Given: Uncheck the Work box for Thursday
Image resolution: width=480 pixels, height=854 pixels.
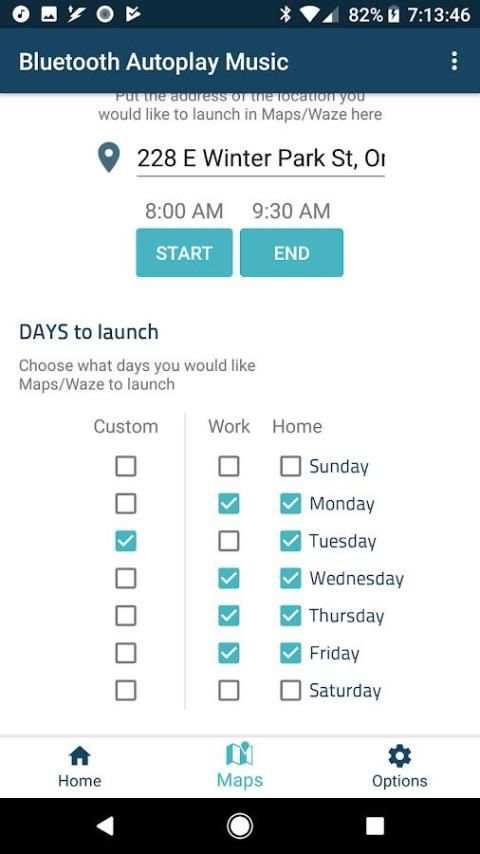Looking at the screenshot, I should click(229, 616).
